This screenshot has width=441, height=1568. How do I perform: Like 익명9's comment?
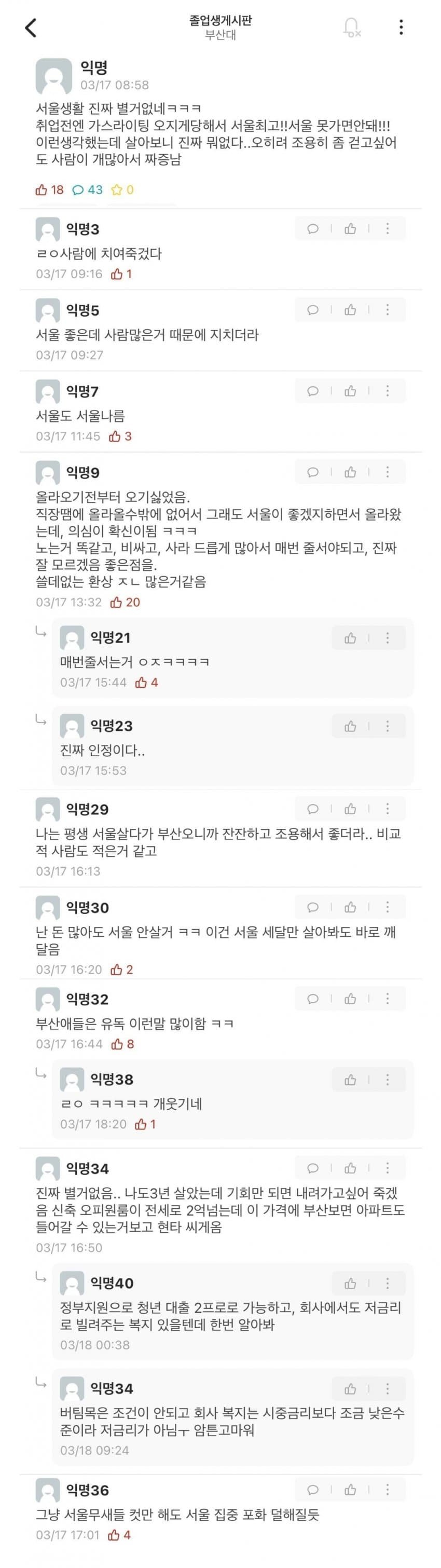tap(350, 472)
